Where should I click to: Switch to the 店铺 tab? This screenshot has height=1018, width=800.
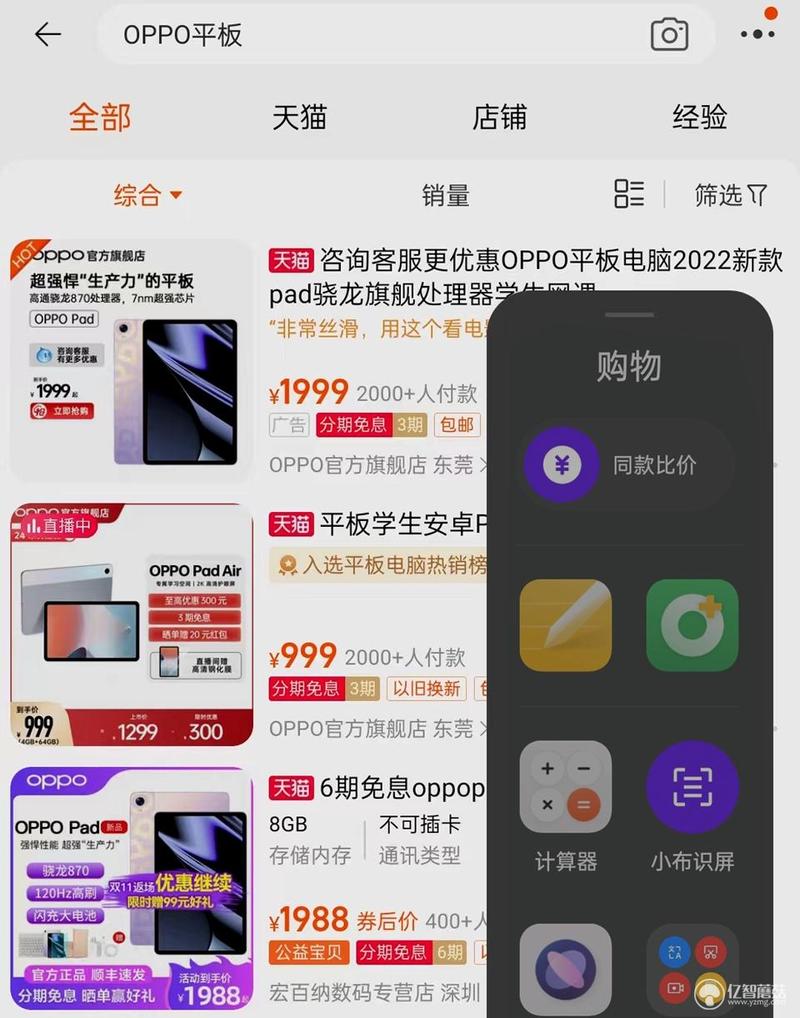coord(499,117)
